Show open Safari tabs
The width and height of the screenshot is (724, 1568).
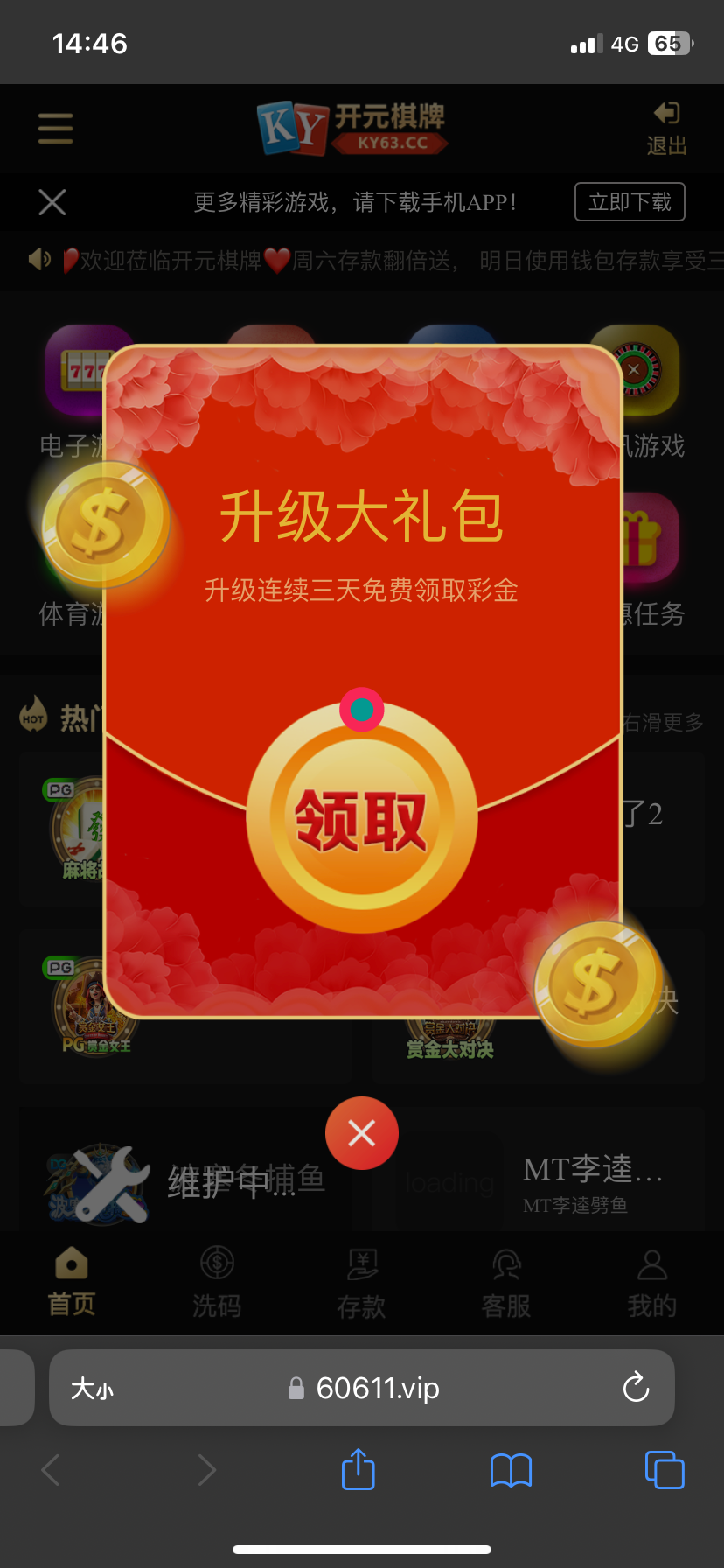point(665,1470)
